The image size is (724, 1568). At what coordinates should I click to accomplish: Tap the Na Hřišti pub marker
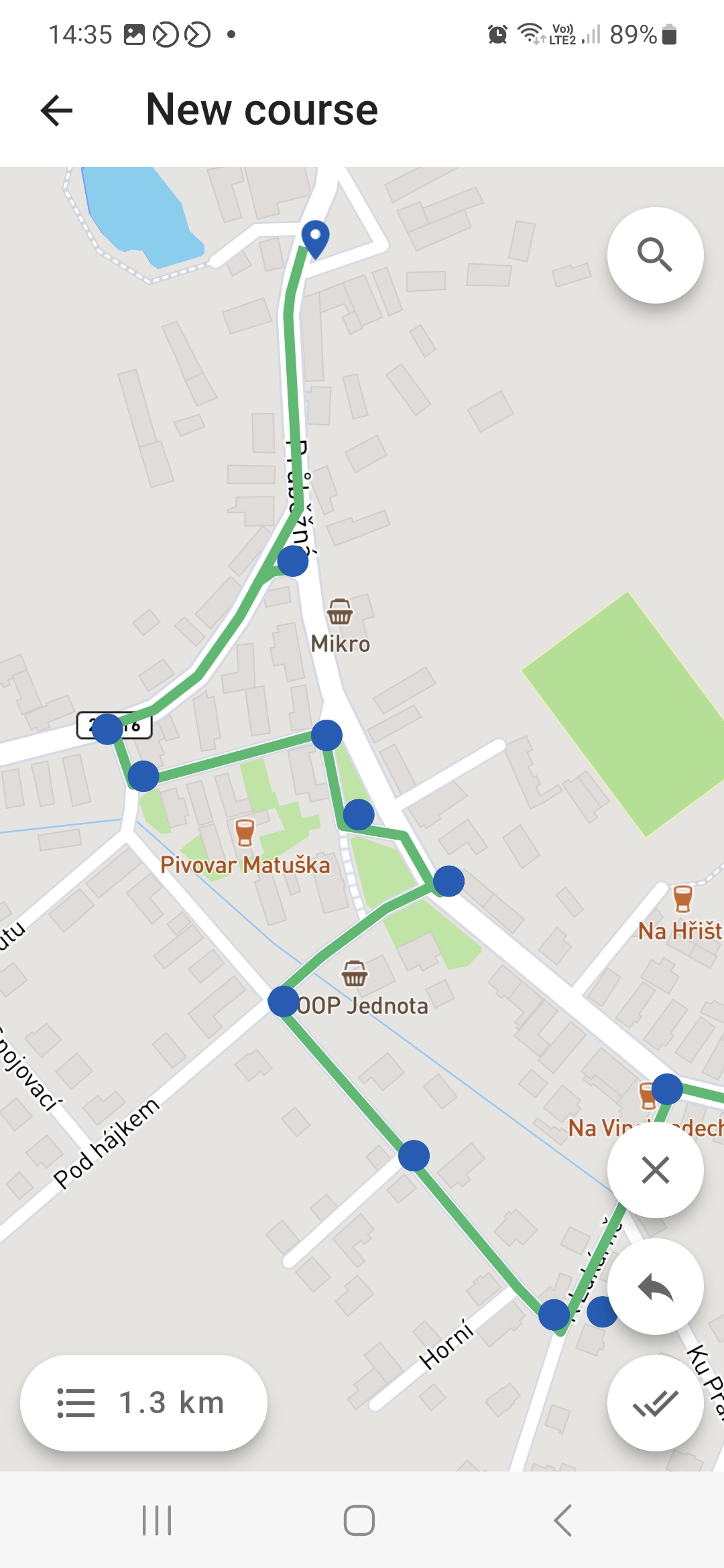(682, 899)
